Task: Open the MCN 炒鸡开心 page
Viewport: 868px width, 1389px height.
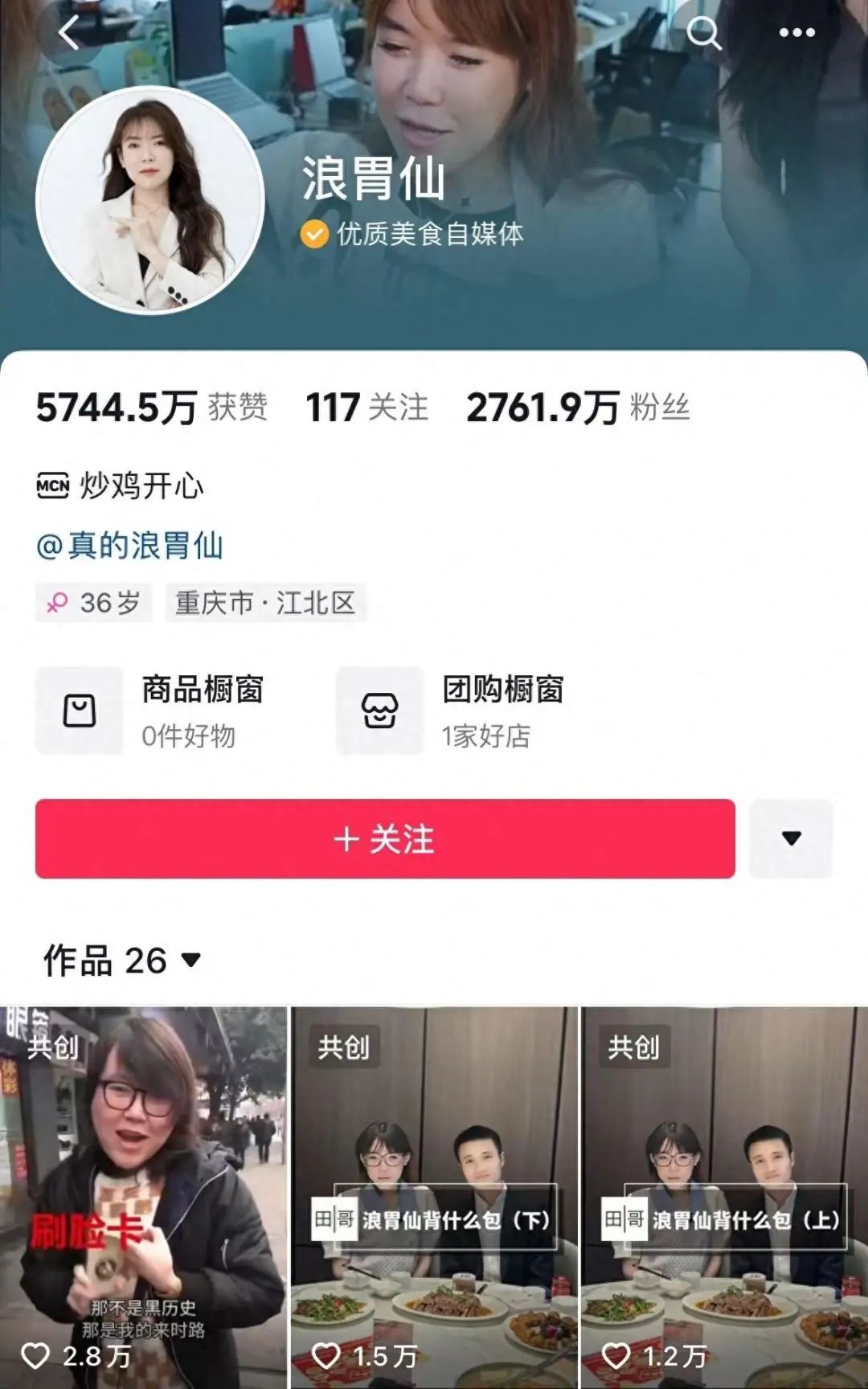Action: [x=121, y=486]
